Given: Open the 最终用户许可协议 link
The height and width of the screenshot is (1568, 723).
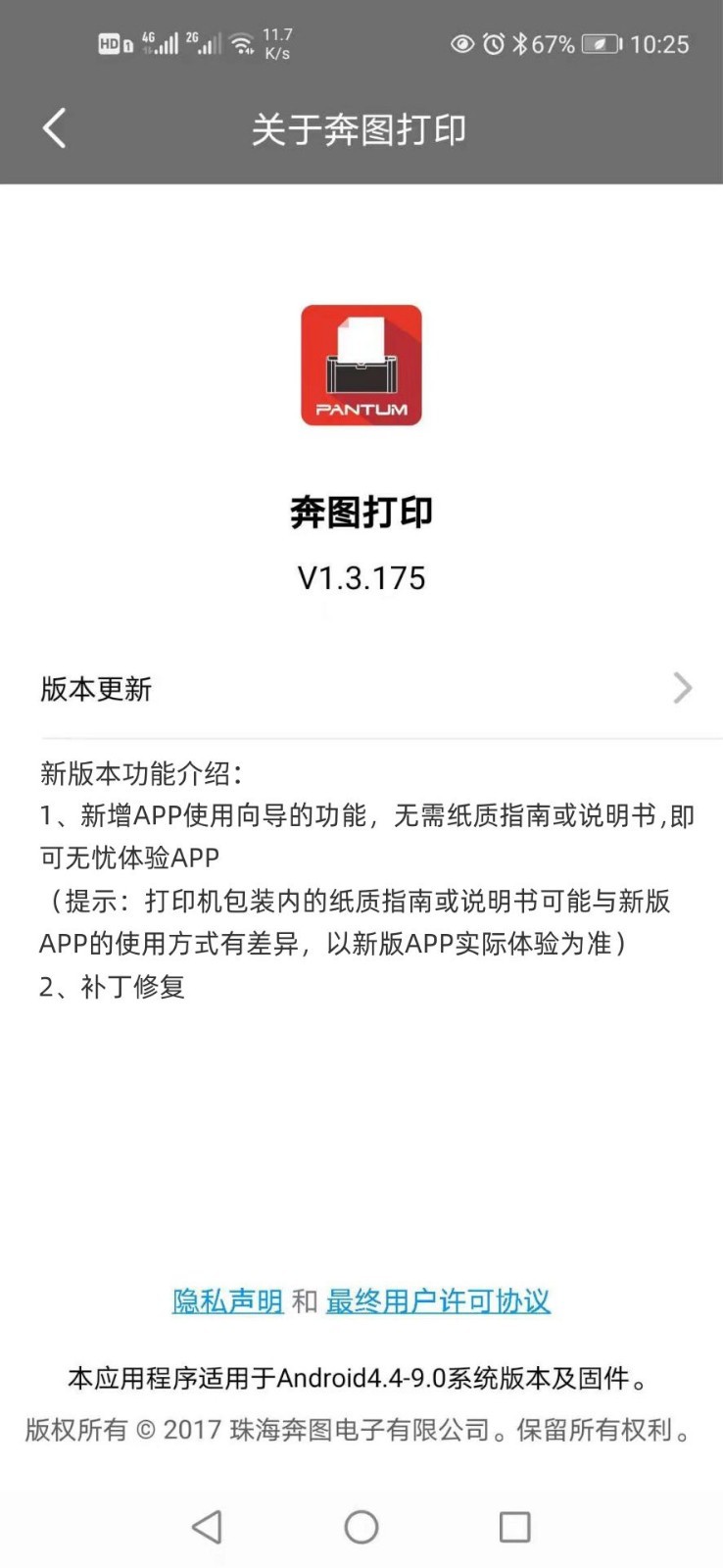Looking at the screenshot, I should [438, 1301].
